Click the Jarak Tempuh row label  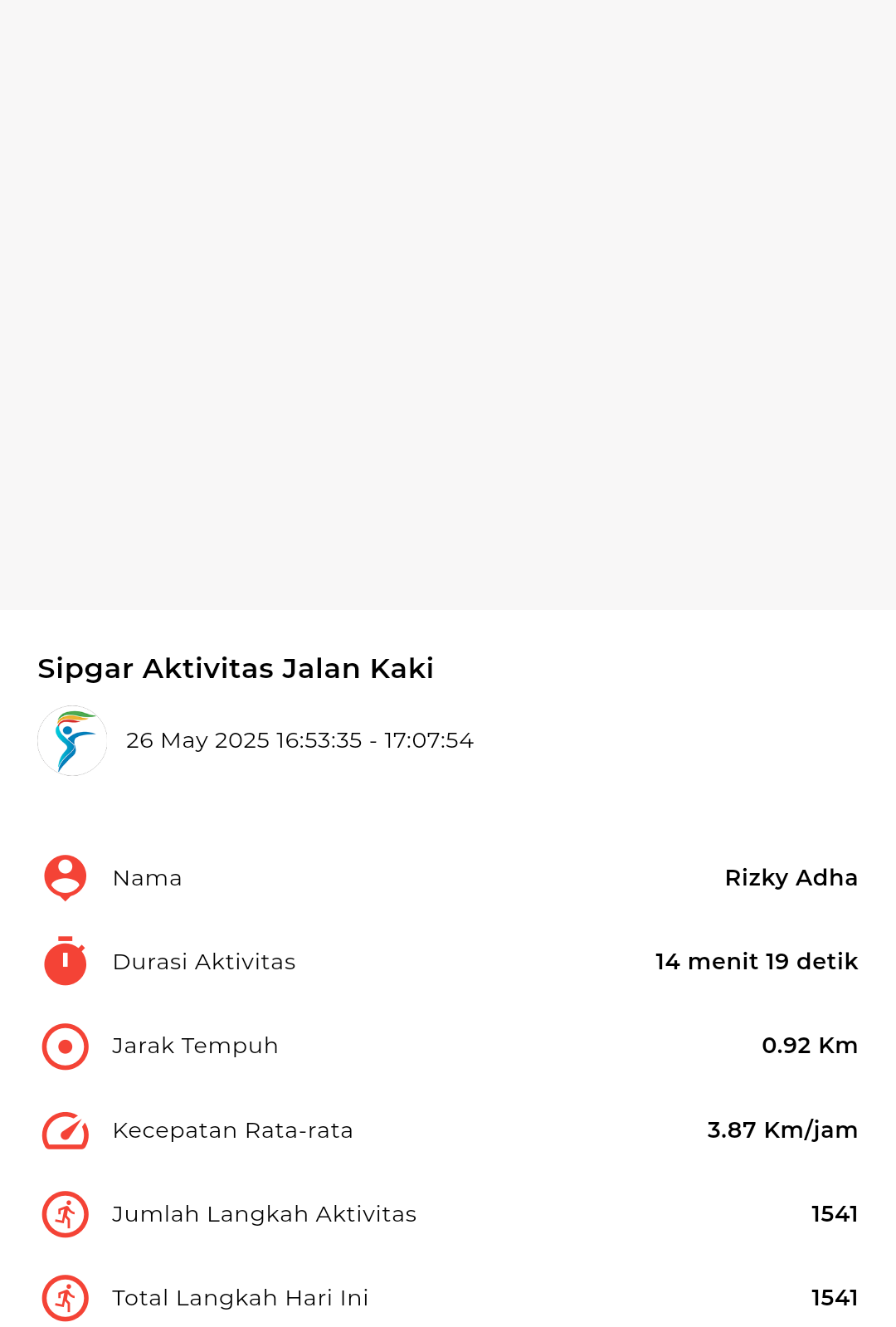point(196,1046)
